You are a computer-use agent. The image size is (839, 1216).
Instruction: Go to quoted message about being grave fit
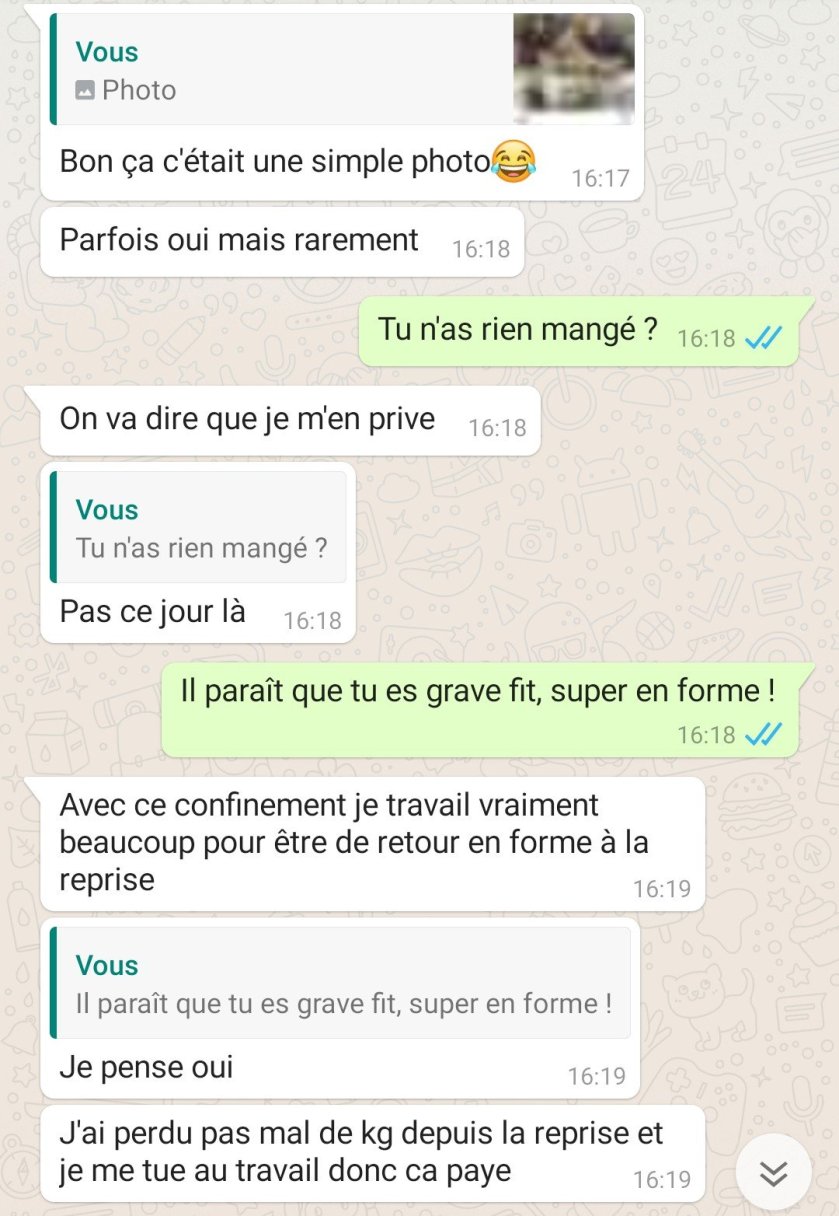[341, 984]
